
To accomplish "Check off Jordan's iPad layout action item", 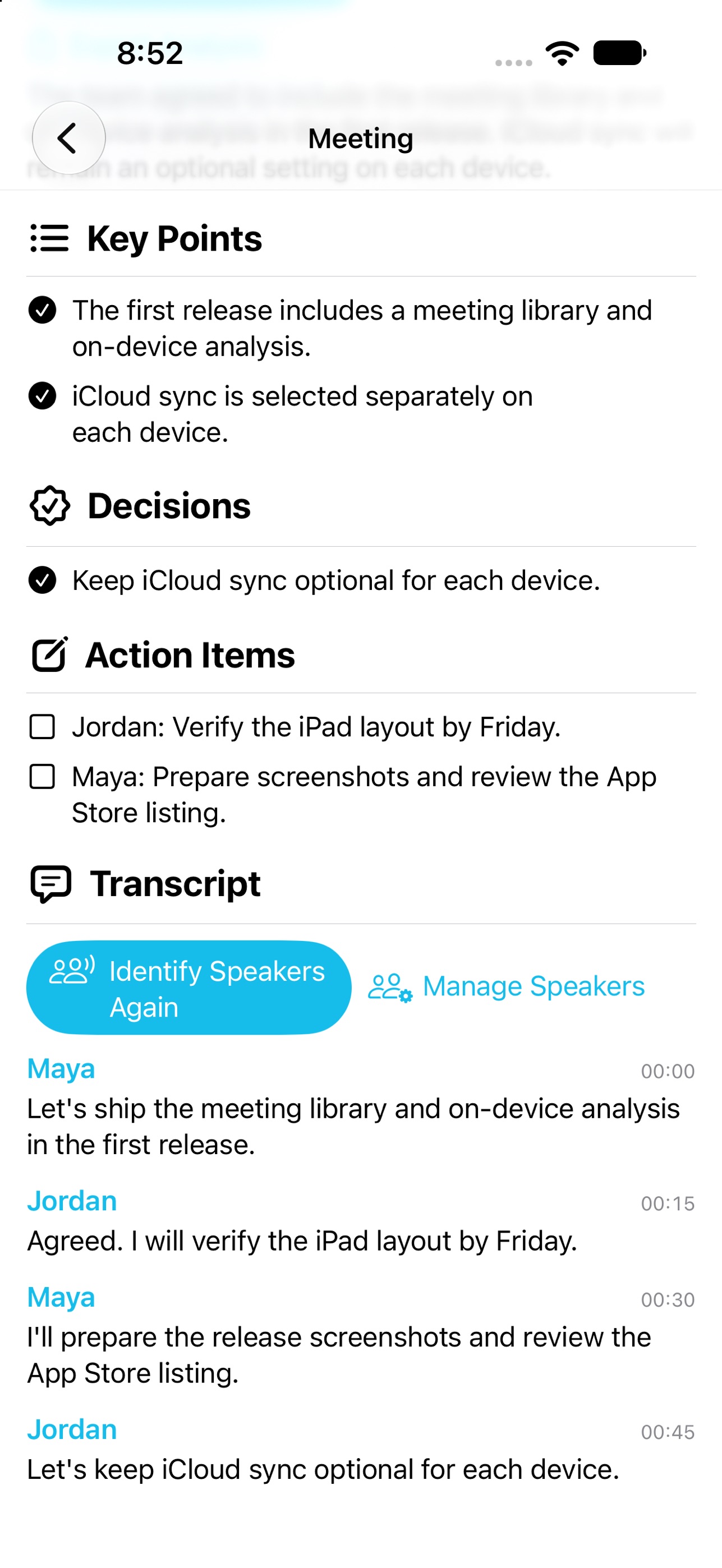I will pos(42,727).
